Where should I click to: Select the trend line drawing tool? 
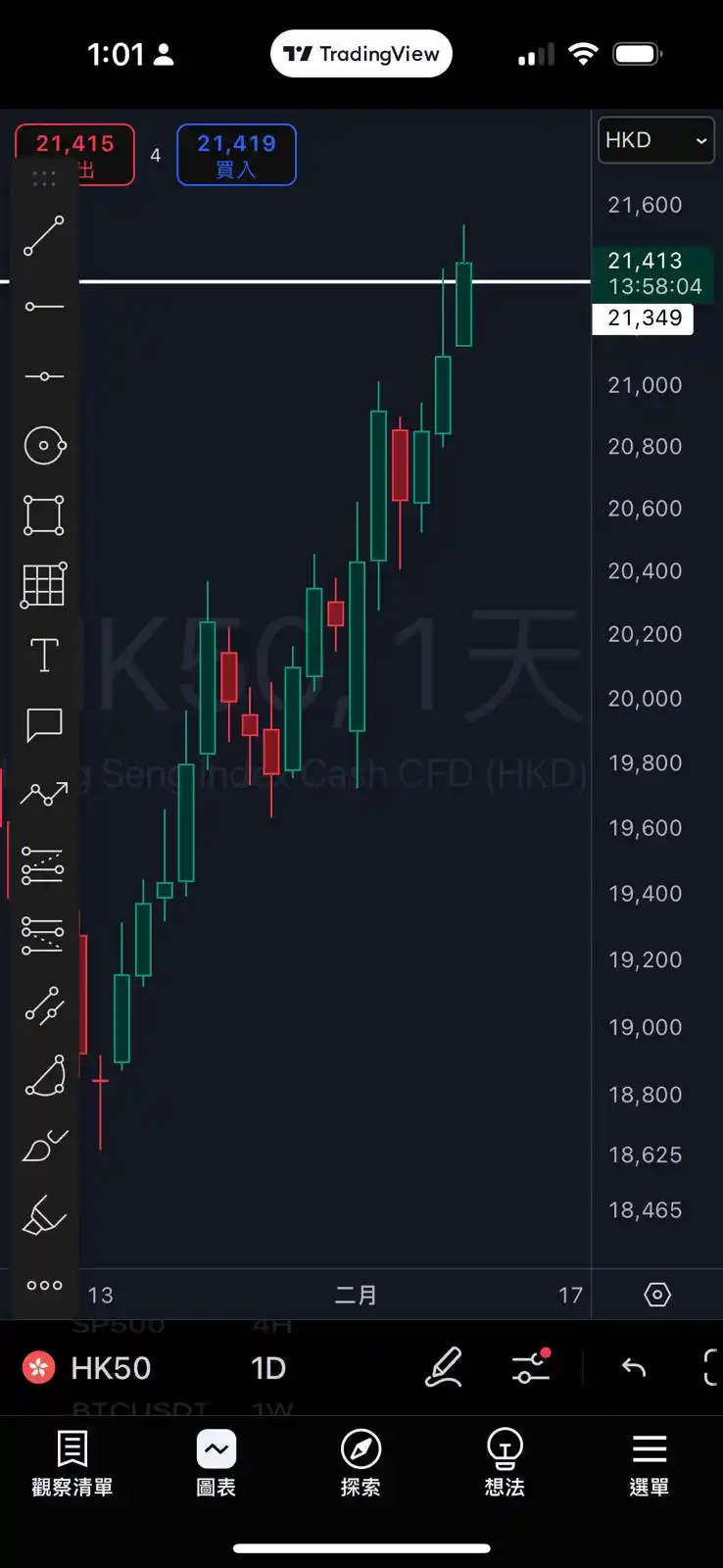(44, 236)
